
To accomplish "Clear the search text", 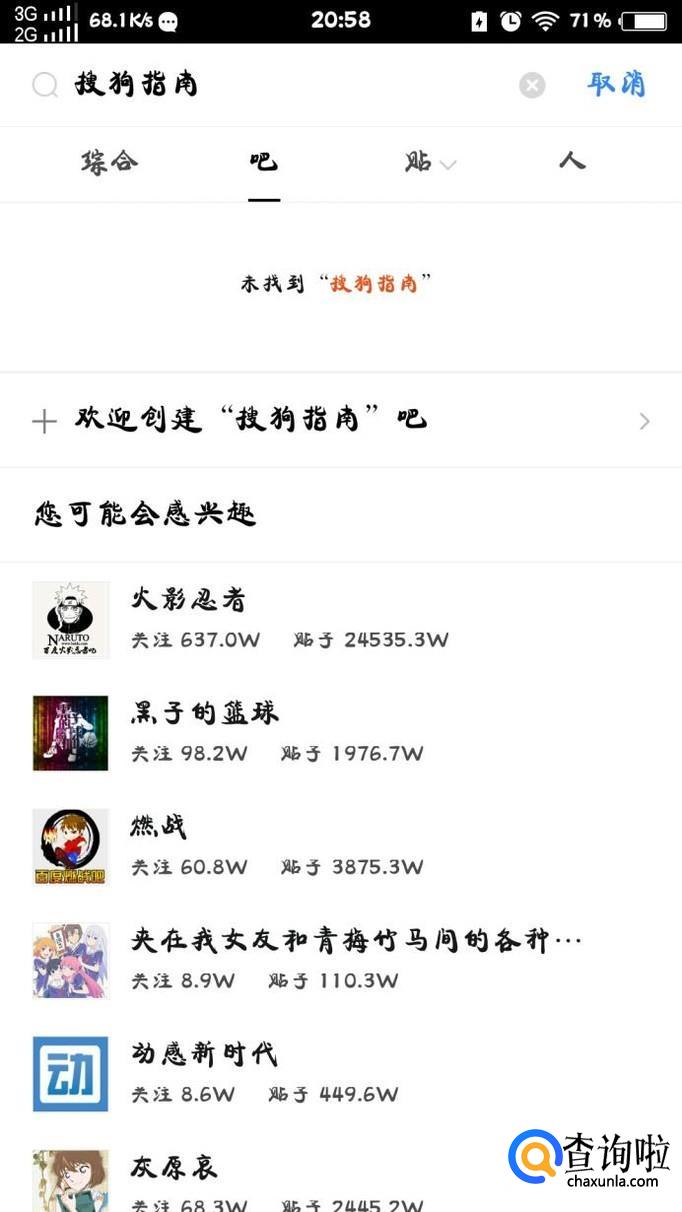I will click(532, 86).
